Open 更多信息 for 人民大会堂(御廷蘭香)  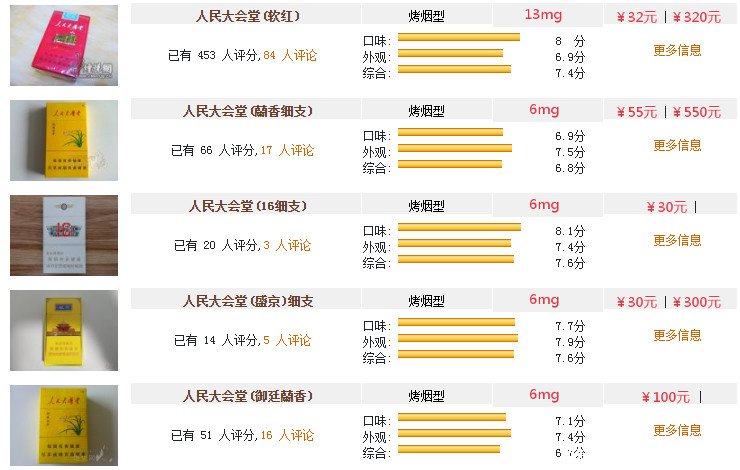(677, 430)
